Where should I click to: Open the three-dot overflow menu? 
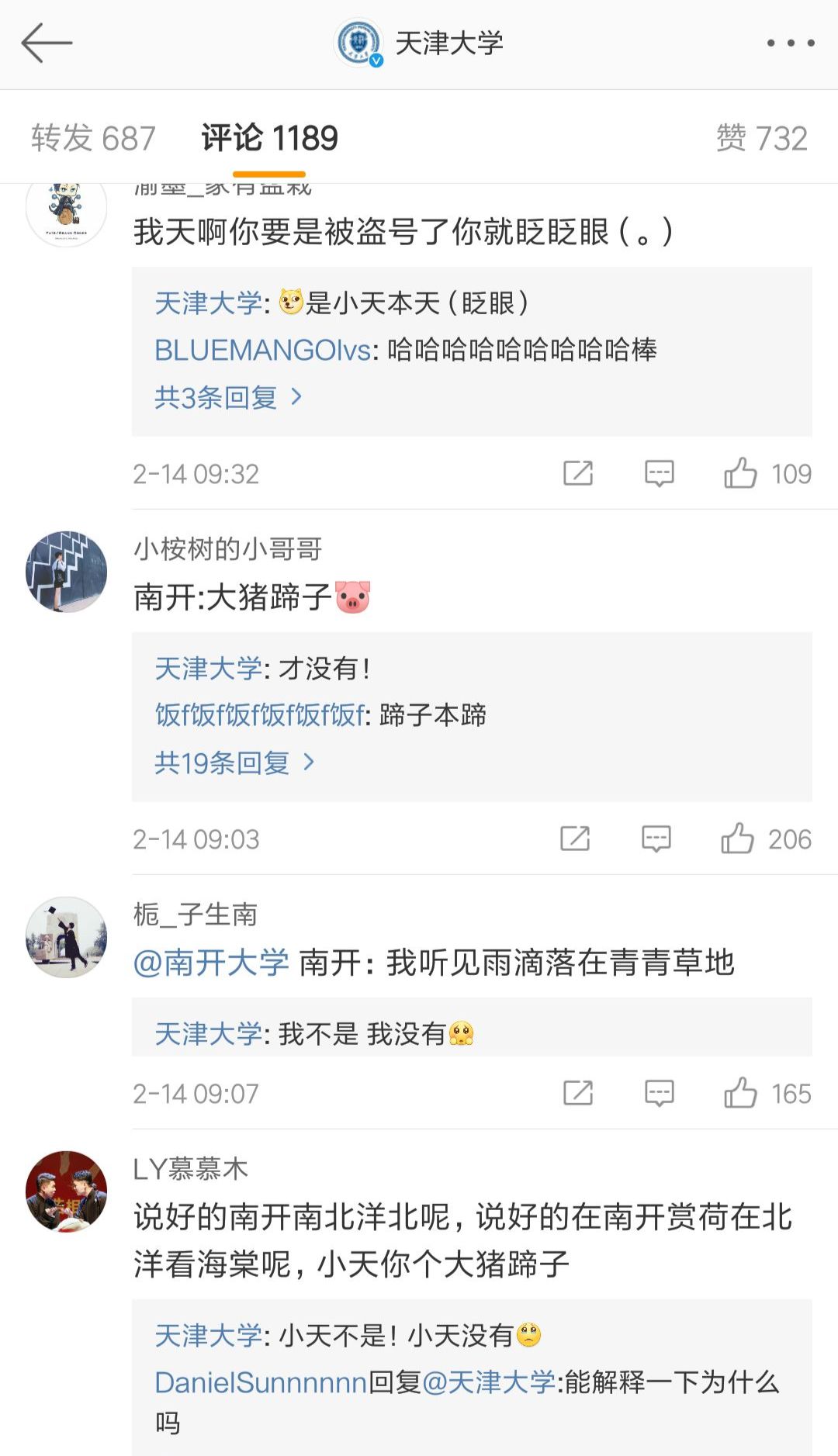(x=790, y=43)
